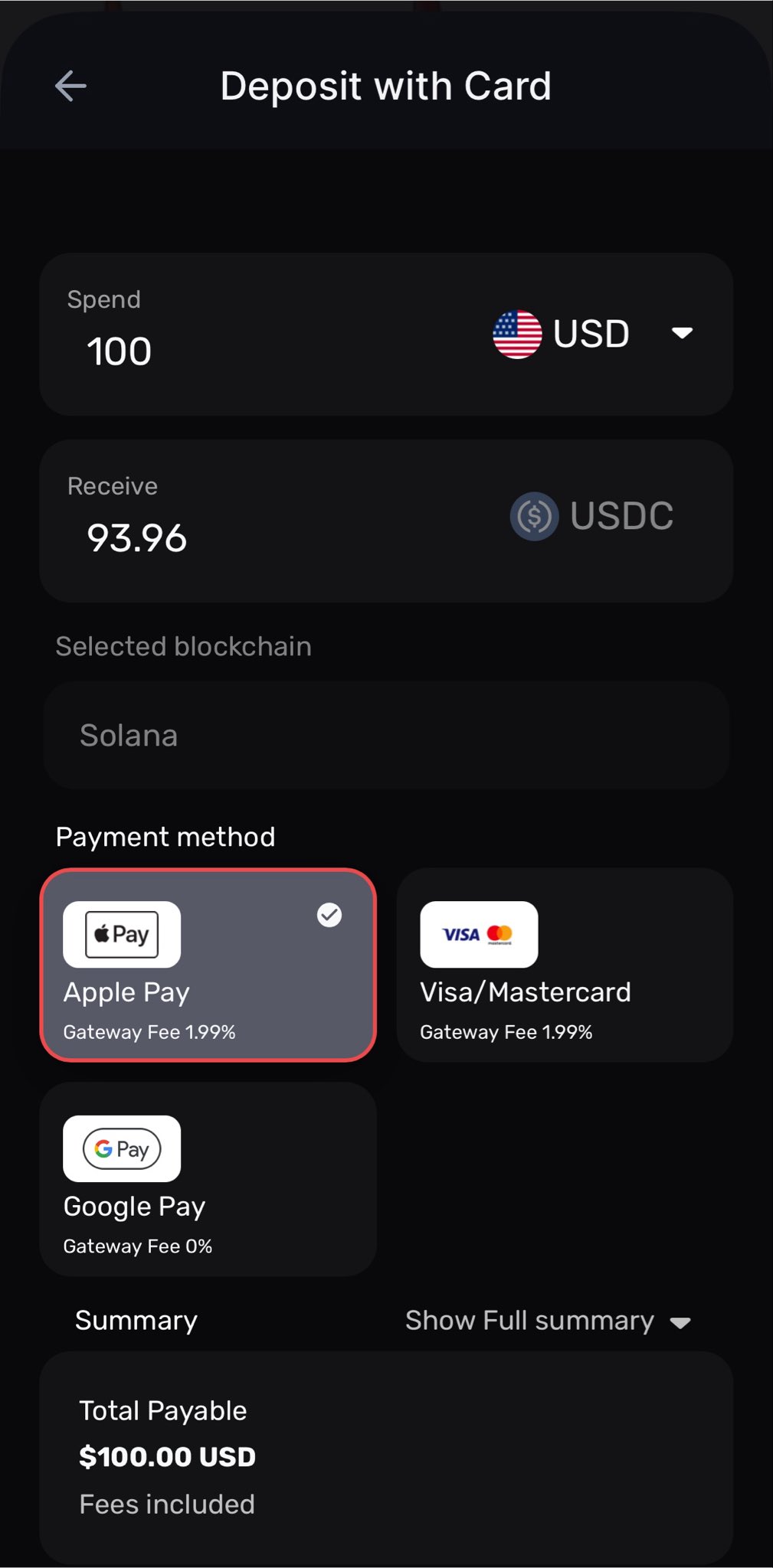Go back using the arrow icon
This screenshot has width=773, height=1568.
point(70,86)
